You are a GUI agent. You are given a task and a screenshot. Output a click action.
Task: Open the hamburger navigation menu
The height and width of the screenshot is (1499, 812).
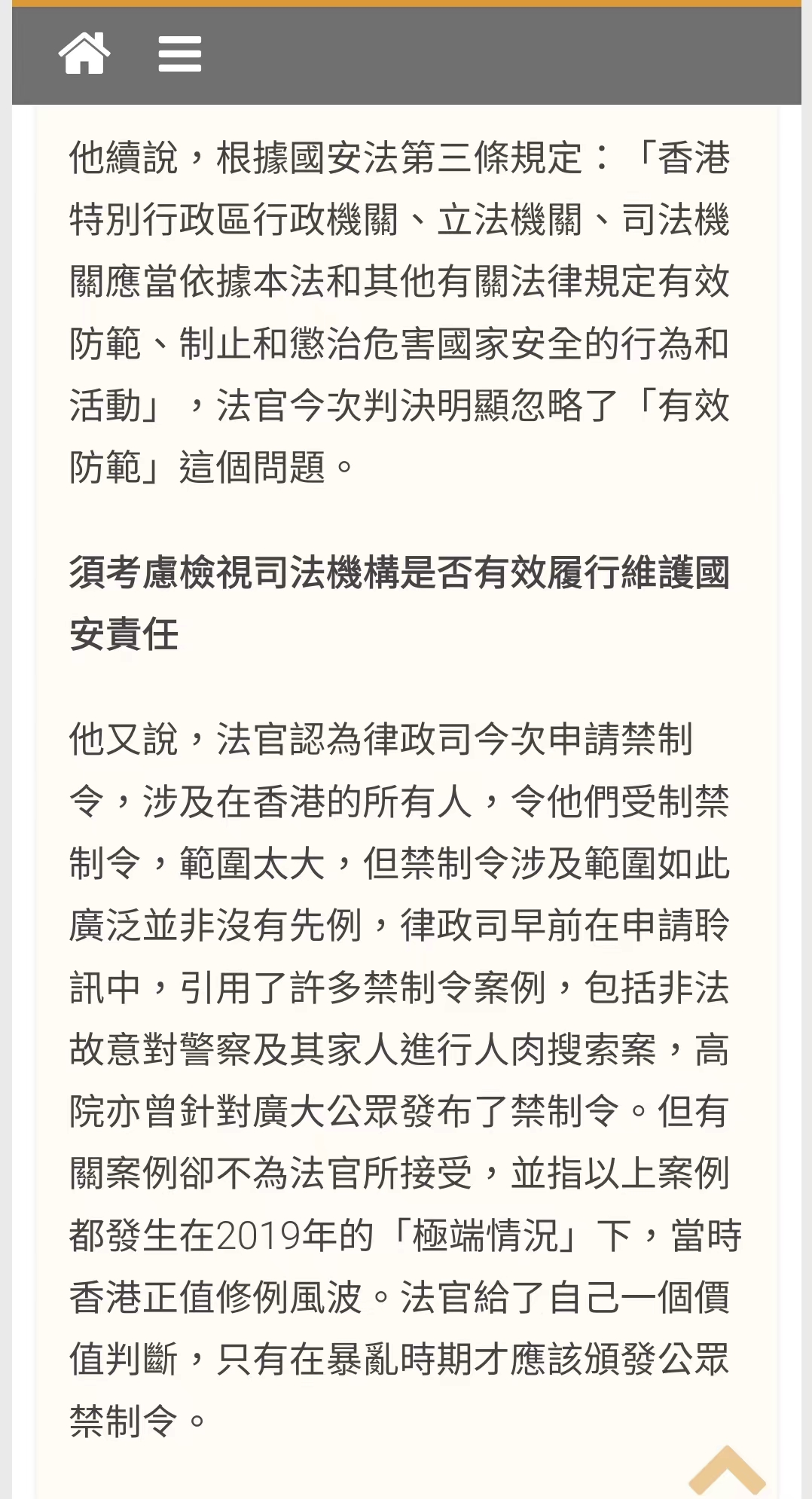pyautogui.click(x=180, y=54)
